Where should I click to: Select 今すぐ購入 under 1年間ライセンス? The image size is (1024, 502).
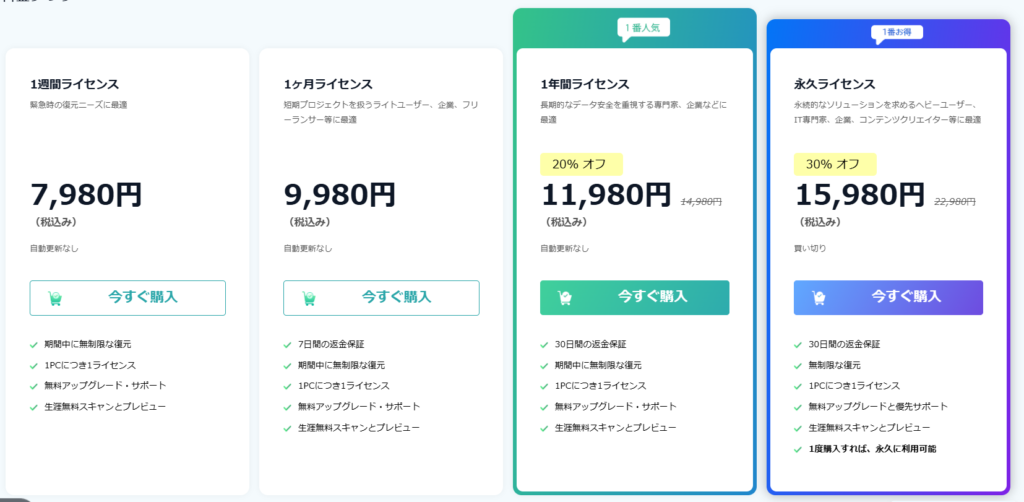coord(634,297)
